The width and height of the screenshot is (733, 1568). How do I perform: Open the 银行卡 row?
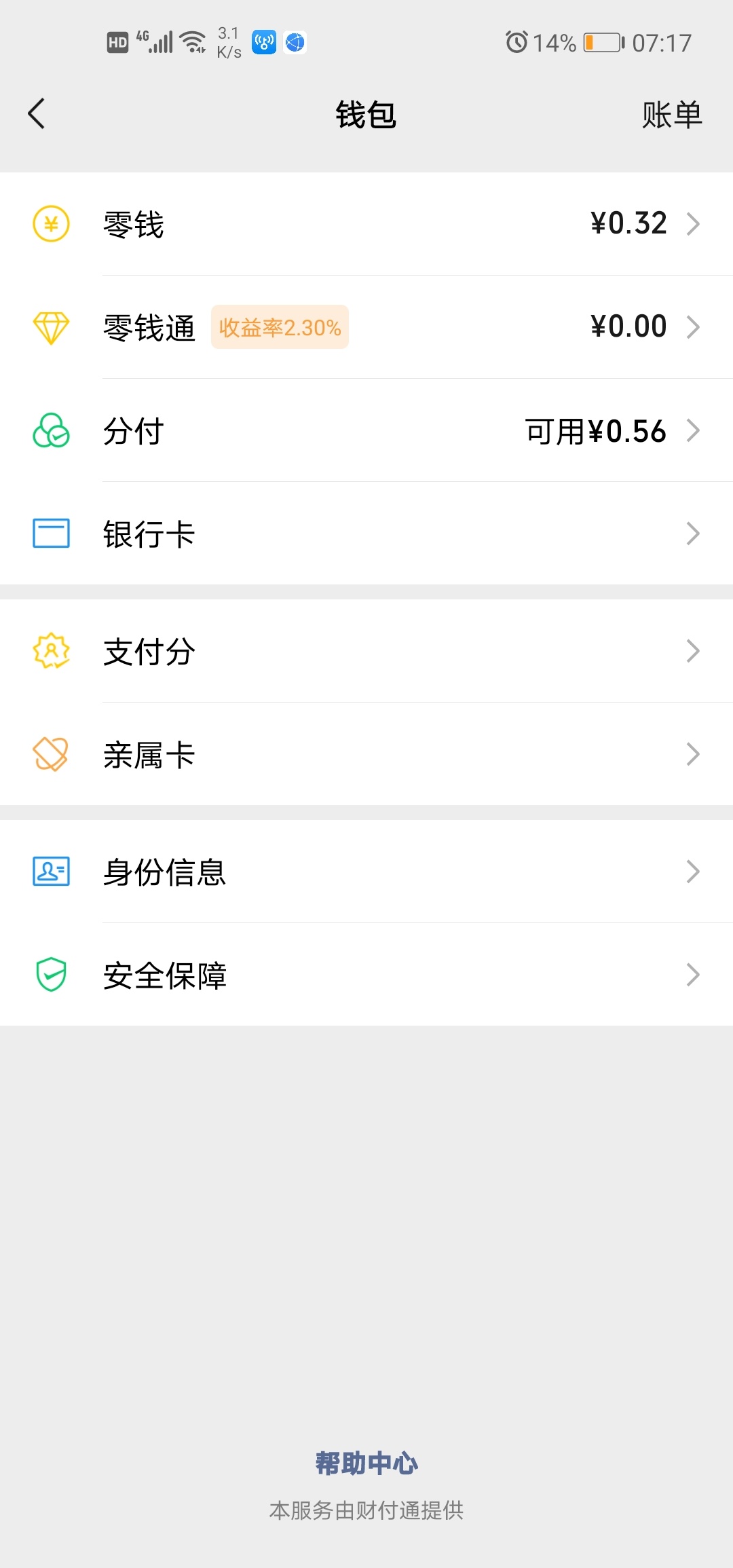pos(366,534)
